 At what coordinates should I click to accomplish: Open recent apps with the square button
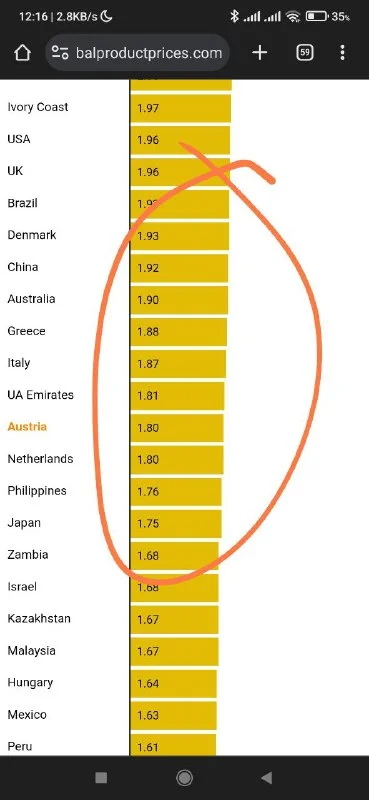(101, 777)
